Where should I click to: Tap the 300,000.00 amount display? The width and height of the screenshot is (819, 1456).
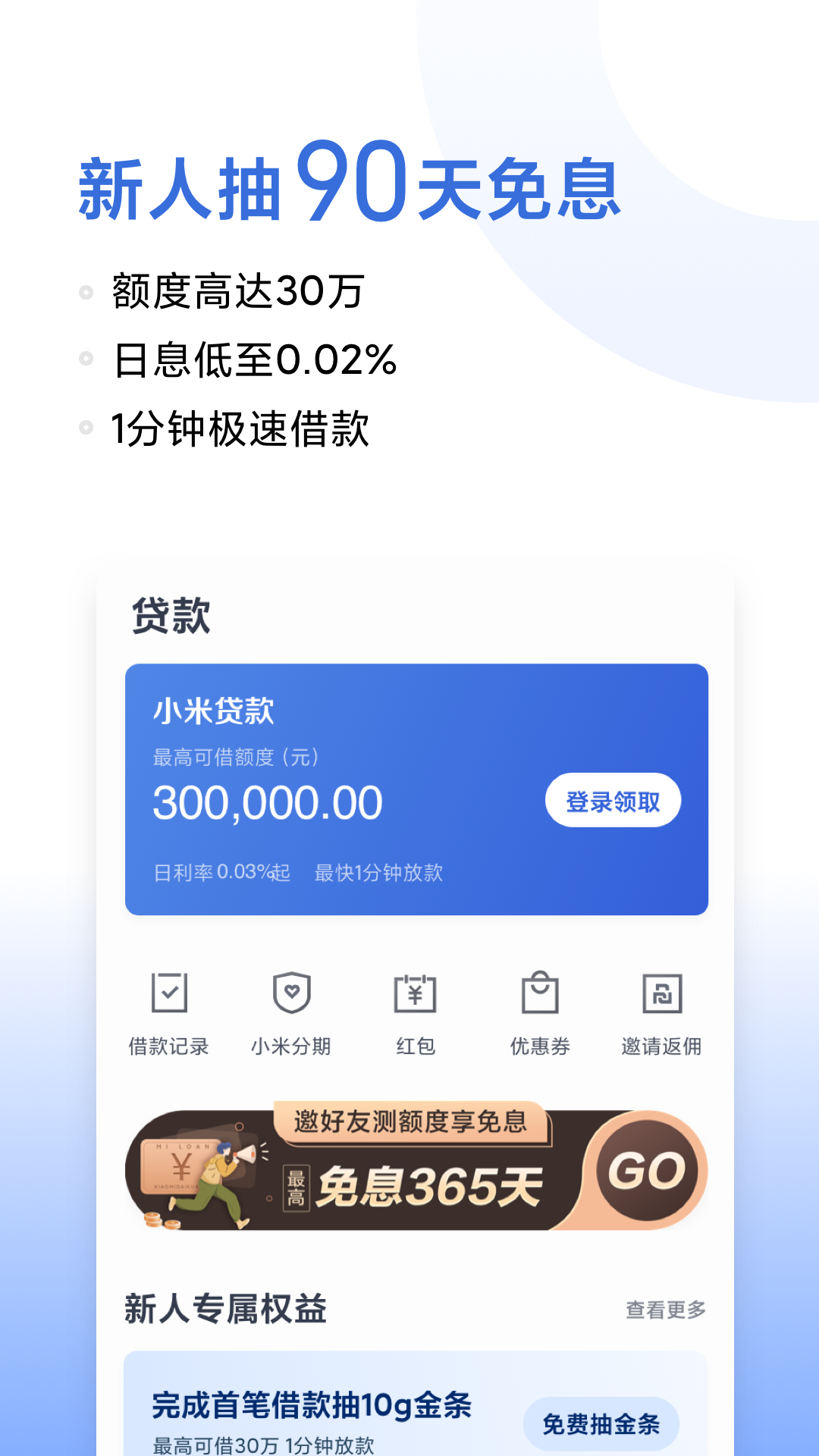click(268, 802)
